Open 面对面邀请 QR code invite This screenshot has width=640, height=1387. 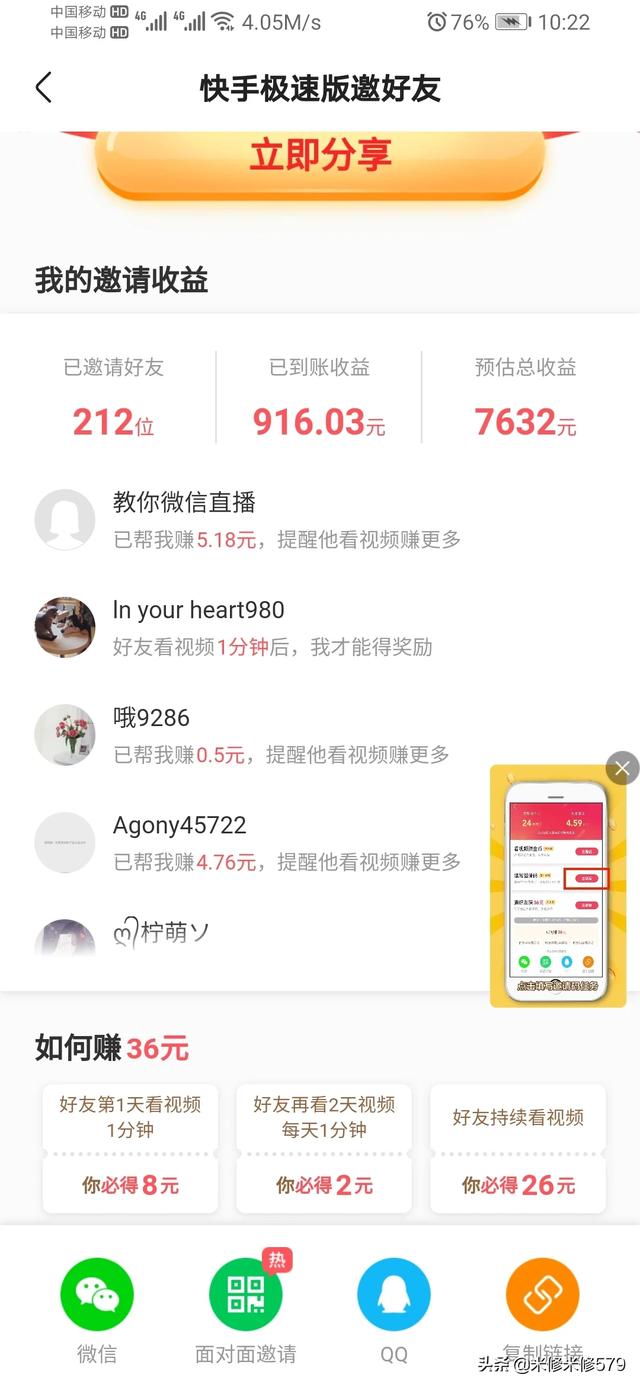coord(245,1295)
